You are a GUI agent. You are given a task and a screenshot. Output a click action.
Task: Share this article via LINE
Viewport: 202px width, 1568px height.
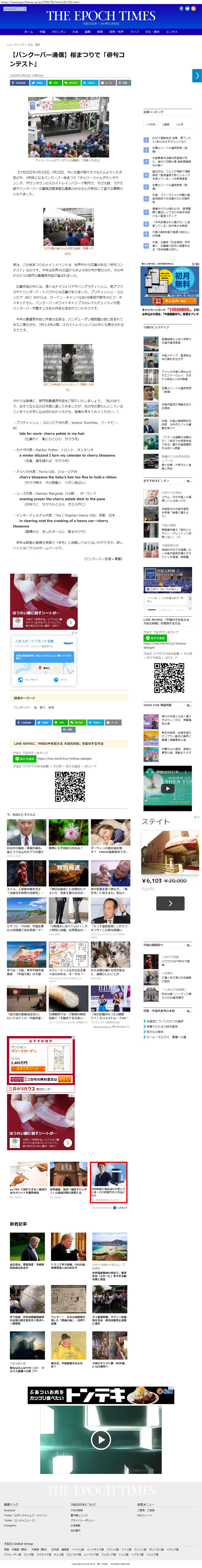(x=54, y=83)
